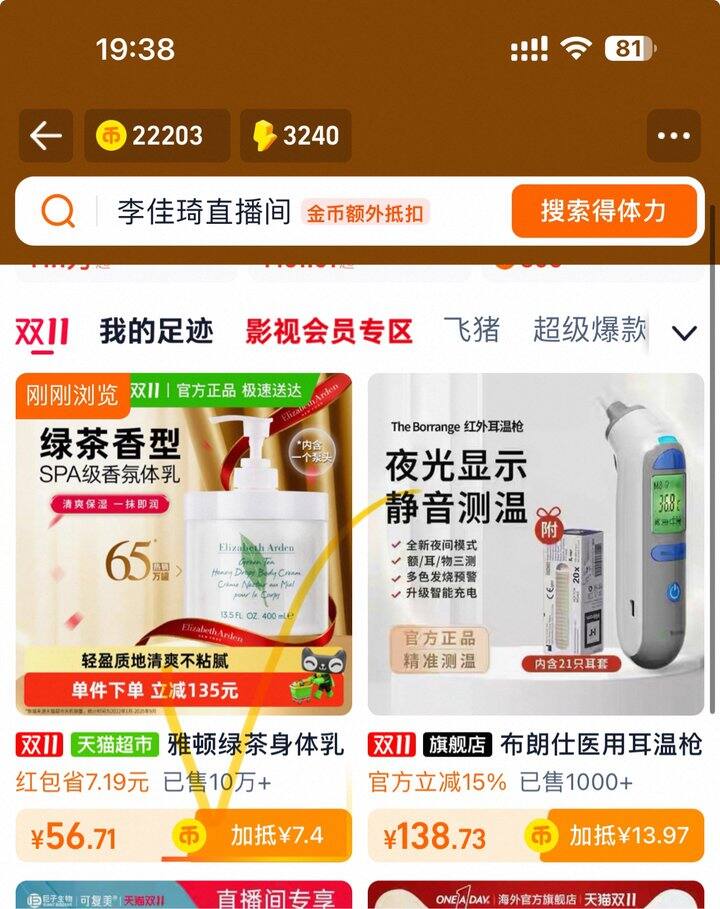Open the 超级爆款 tab
Viewport: 720px width, 909px height.
pos(589,330)
